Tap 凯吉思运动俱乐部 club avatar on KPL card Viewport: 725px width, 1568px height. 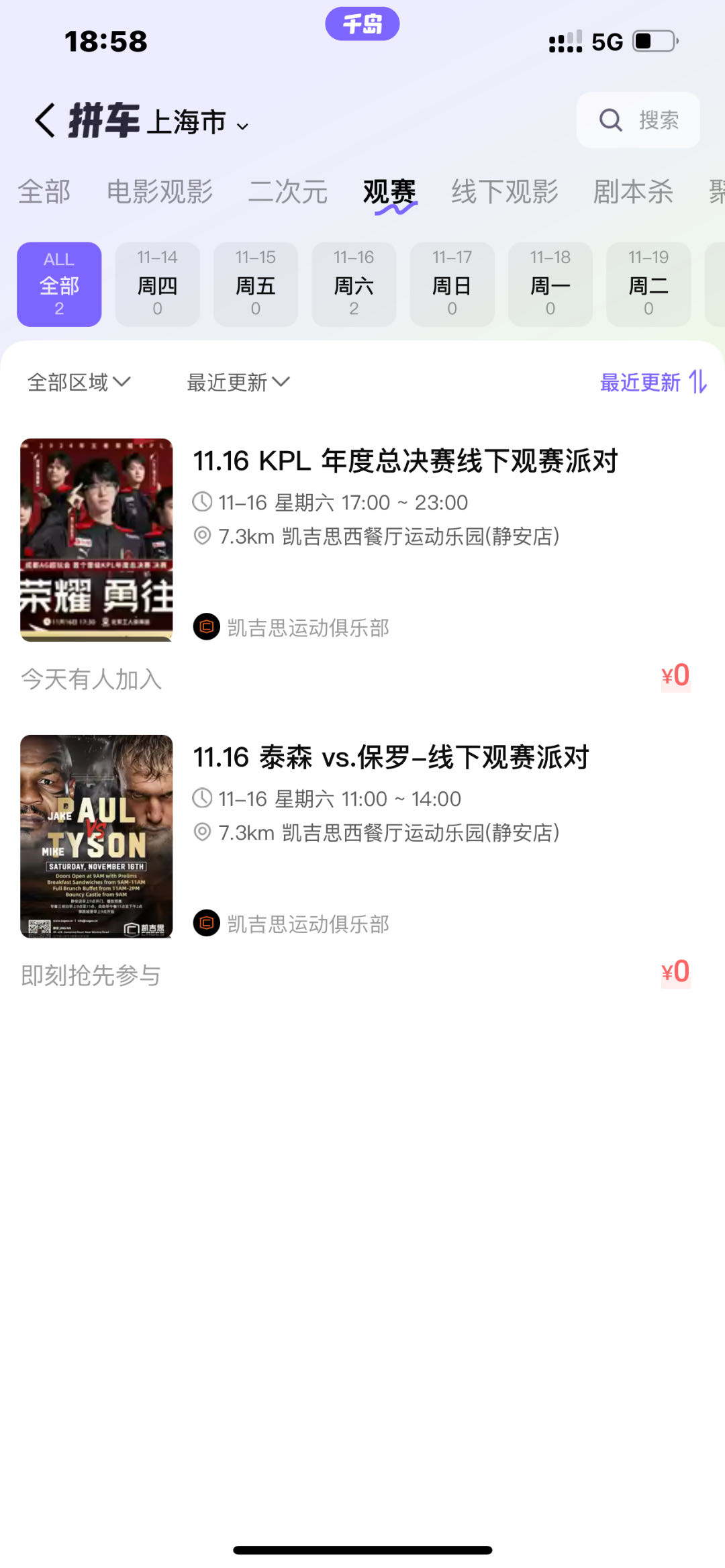[207, 628]
